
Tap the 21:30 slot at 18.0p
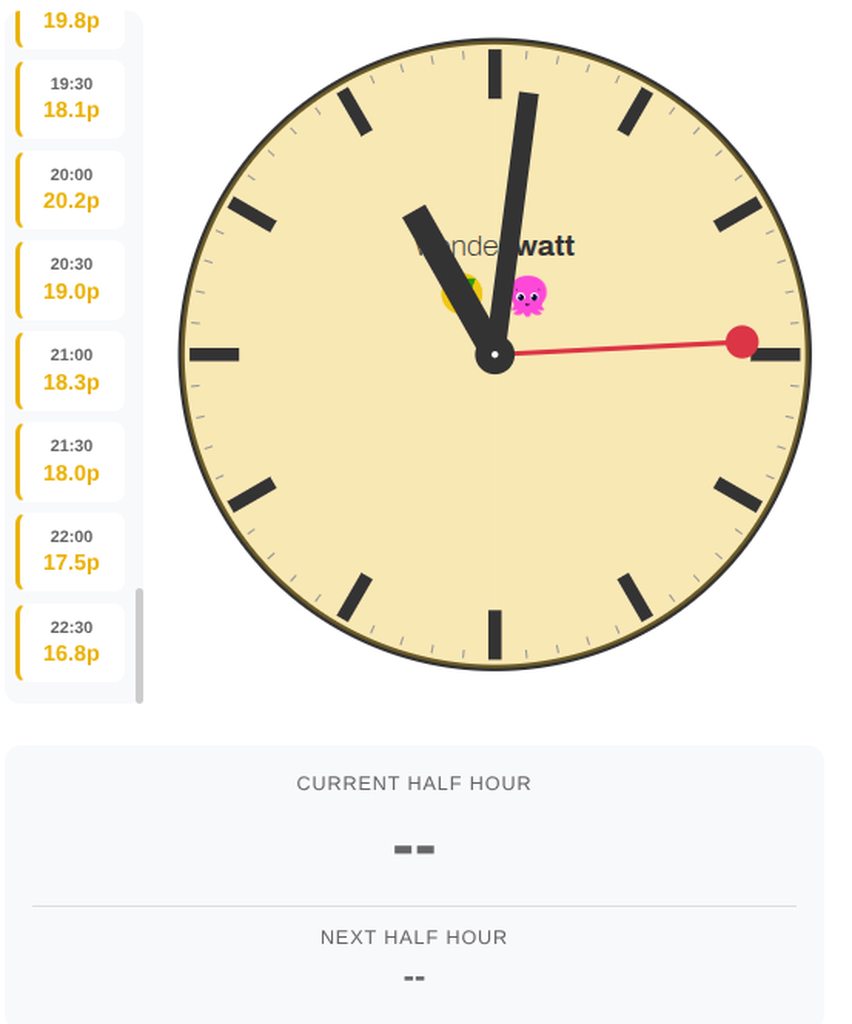click(71, 461)
